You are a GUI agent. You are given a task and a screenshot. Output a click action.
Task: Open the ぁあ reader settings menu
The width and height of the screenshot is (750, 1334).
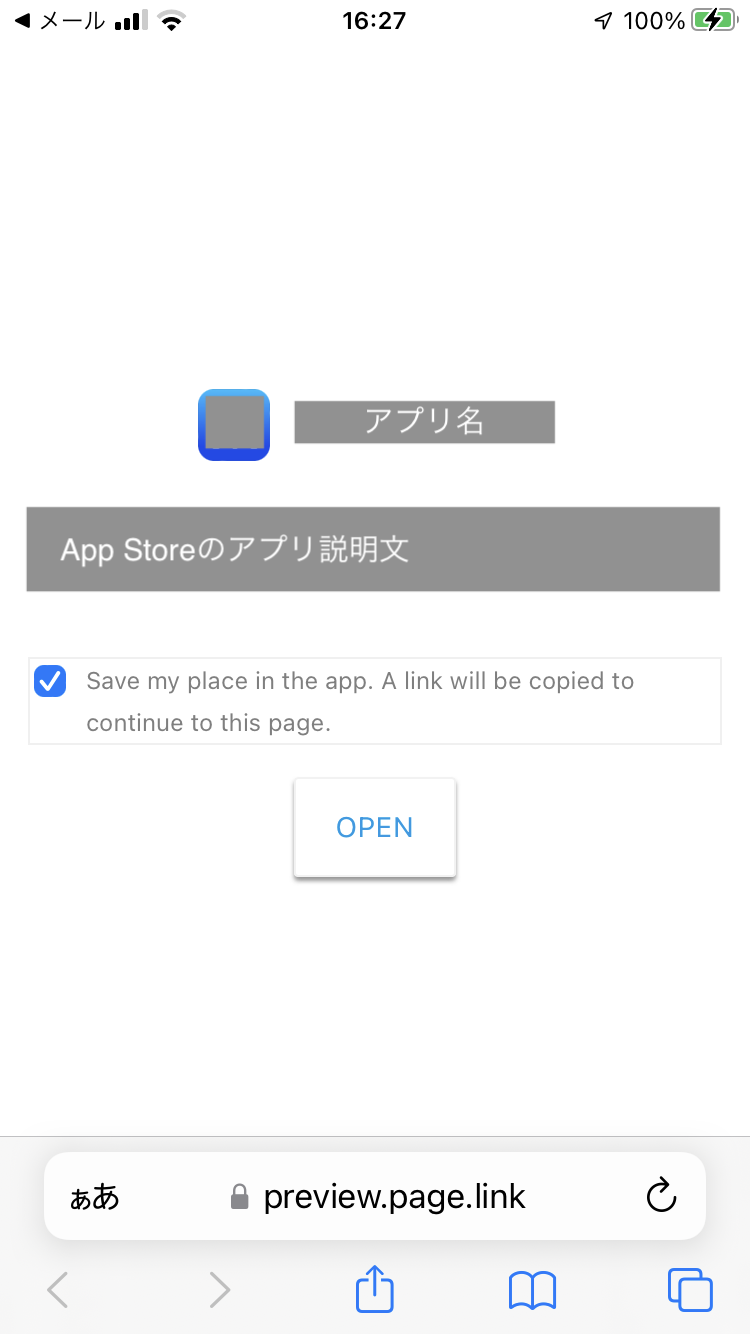(x=94, y=1197)
